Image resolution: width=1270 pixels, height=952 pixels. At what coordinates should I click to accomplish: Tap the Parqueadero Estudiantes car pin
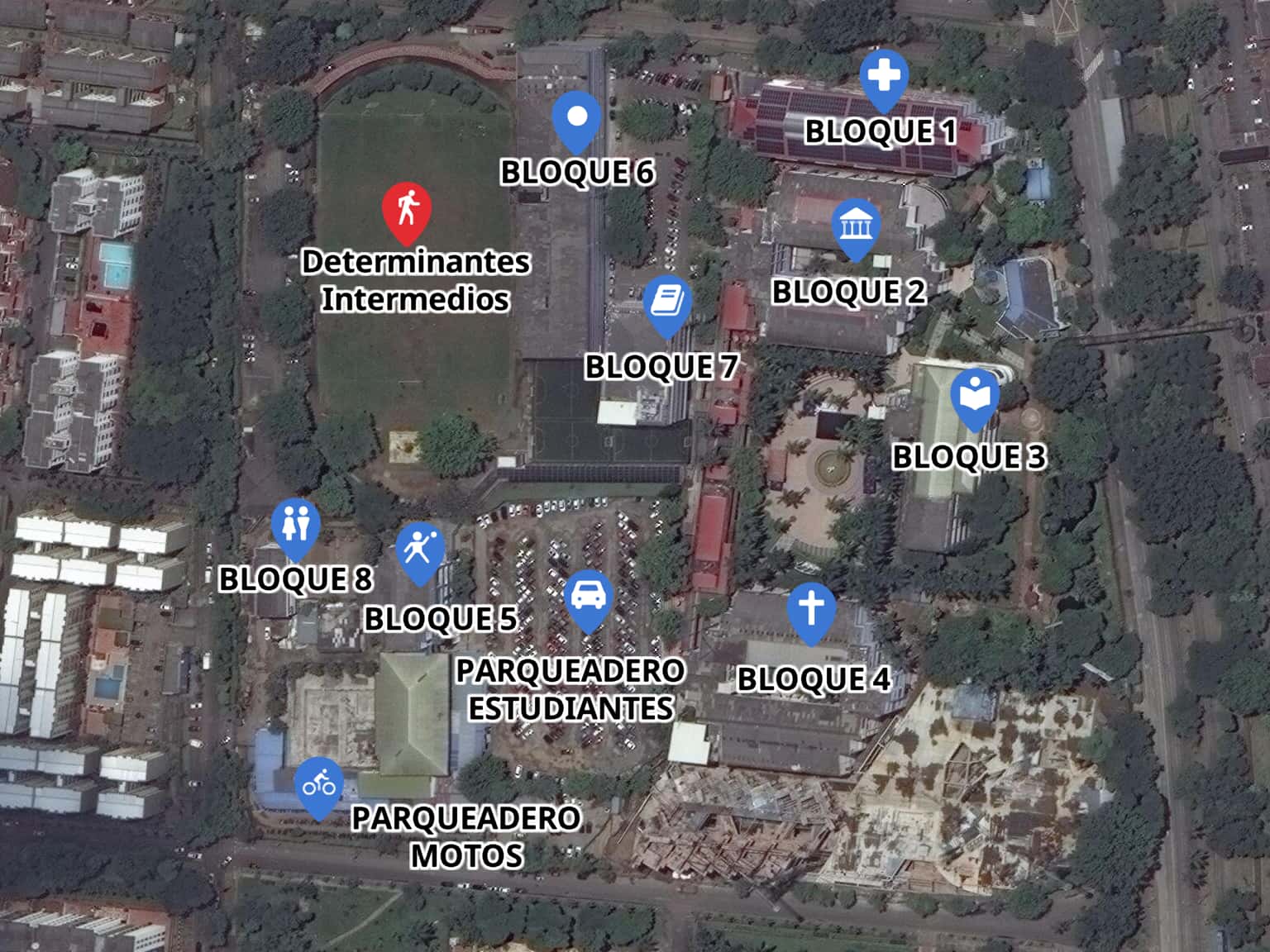pos(588,595)
